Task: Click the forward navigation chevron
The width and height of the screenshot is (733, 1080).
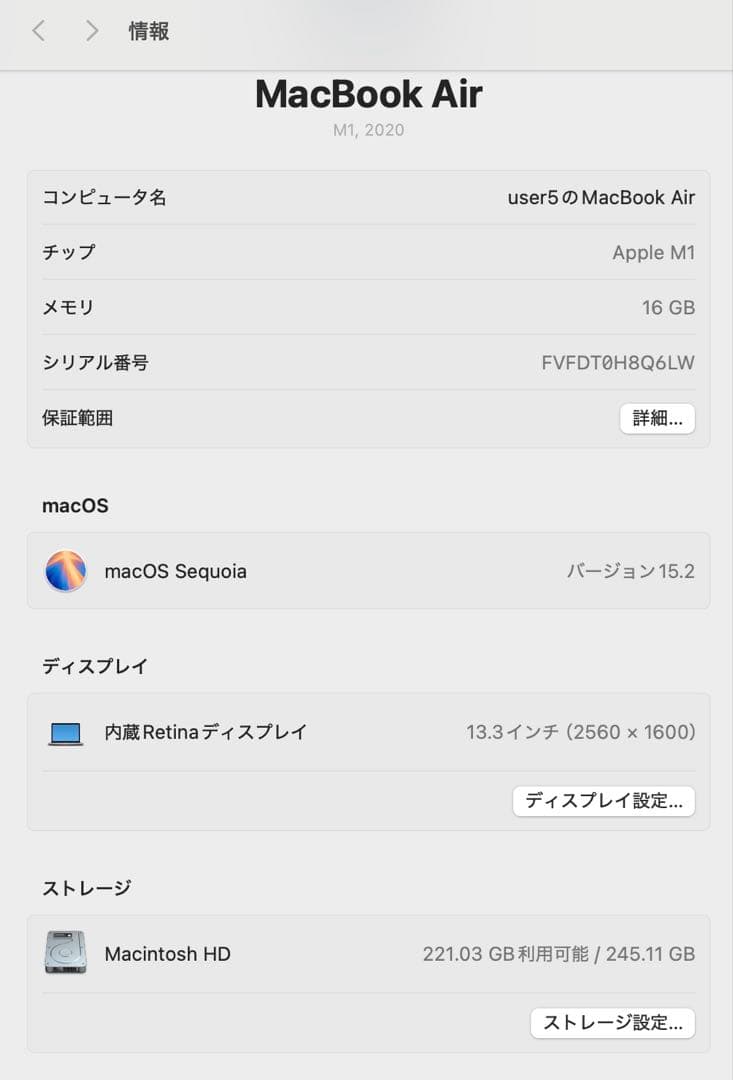Action: tap(91, 31)
